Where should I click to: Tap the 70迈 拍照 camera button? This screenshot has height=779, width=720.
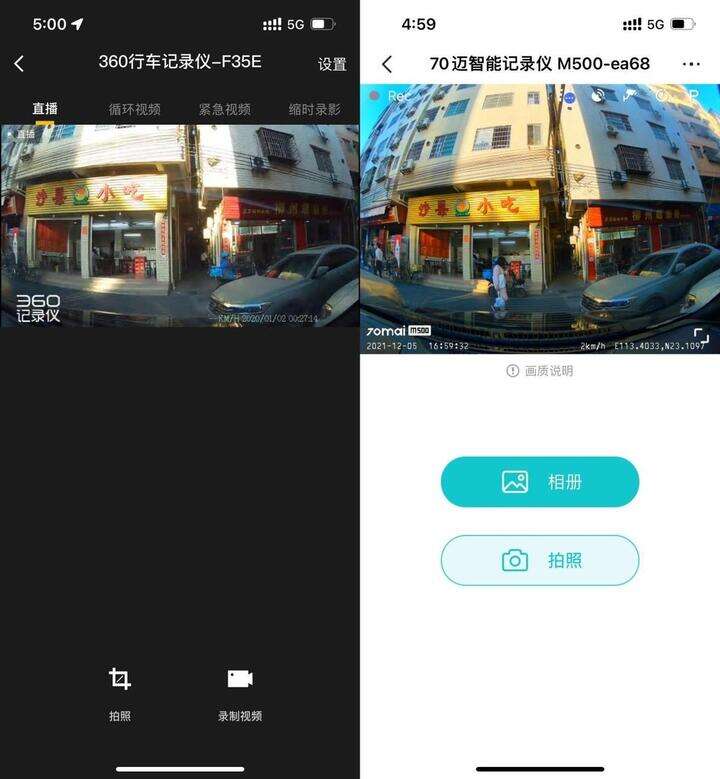click(x=540, y=560)
